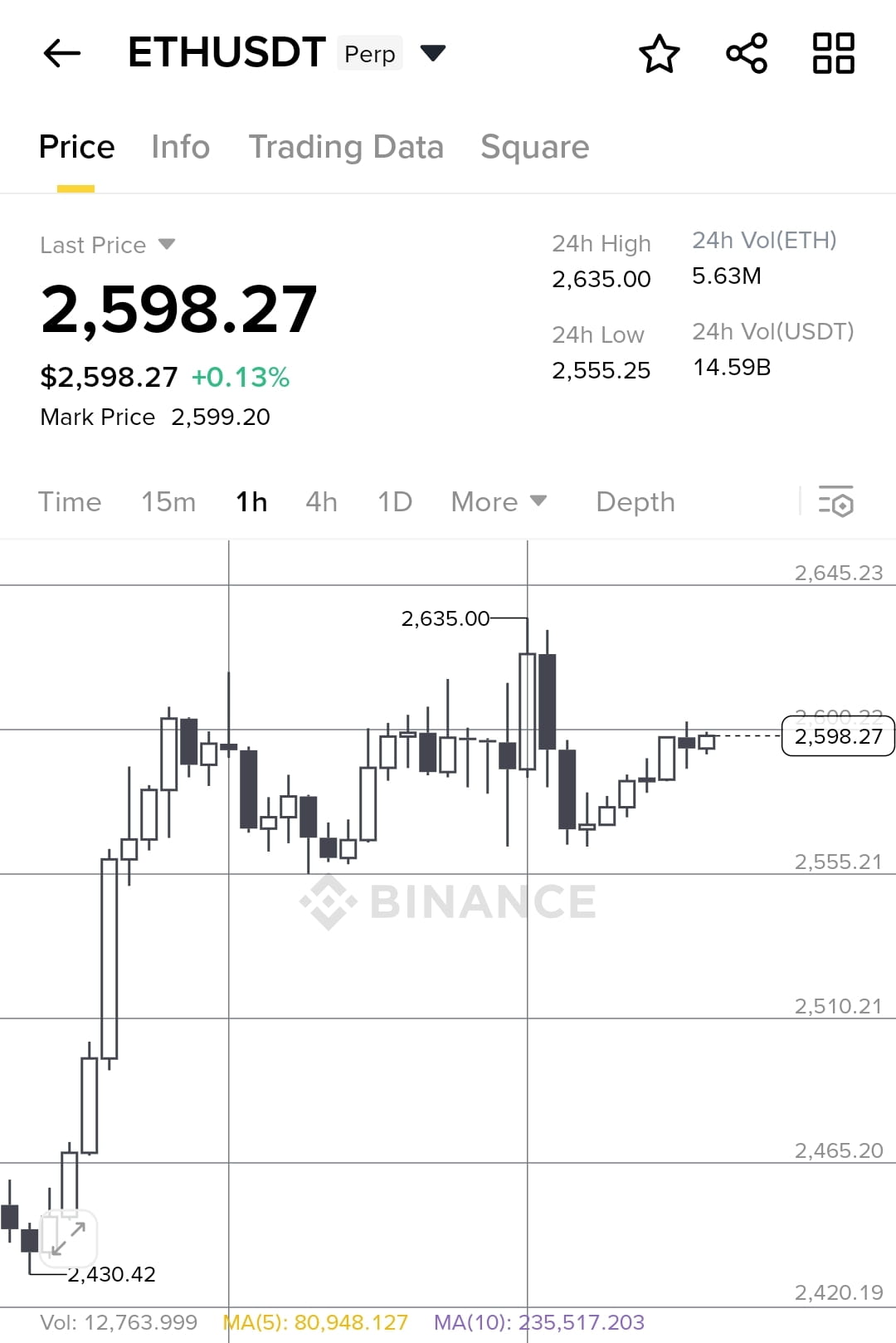Screen dimensions: 896x1343
Task: Add ETHUSDT to favorites with the star
Action: [x=660, y=53]
